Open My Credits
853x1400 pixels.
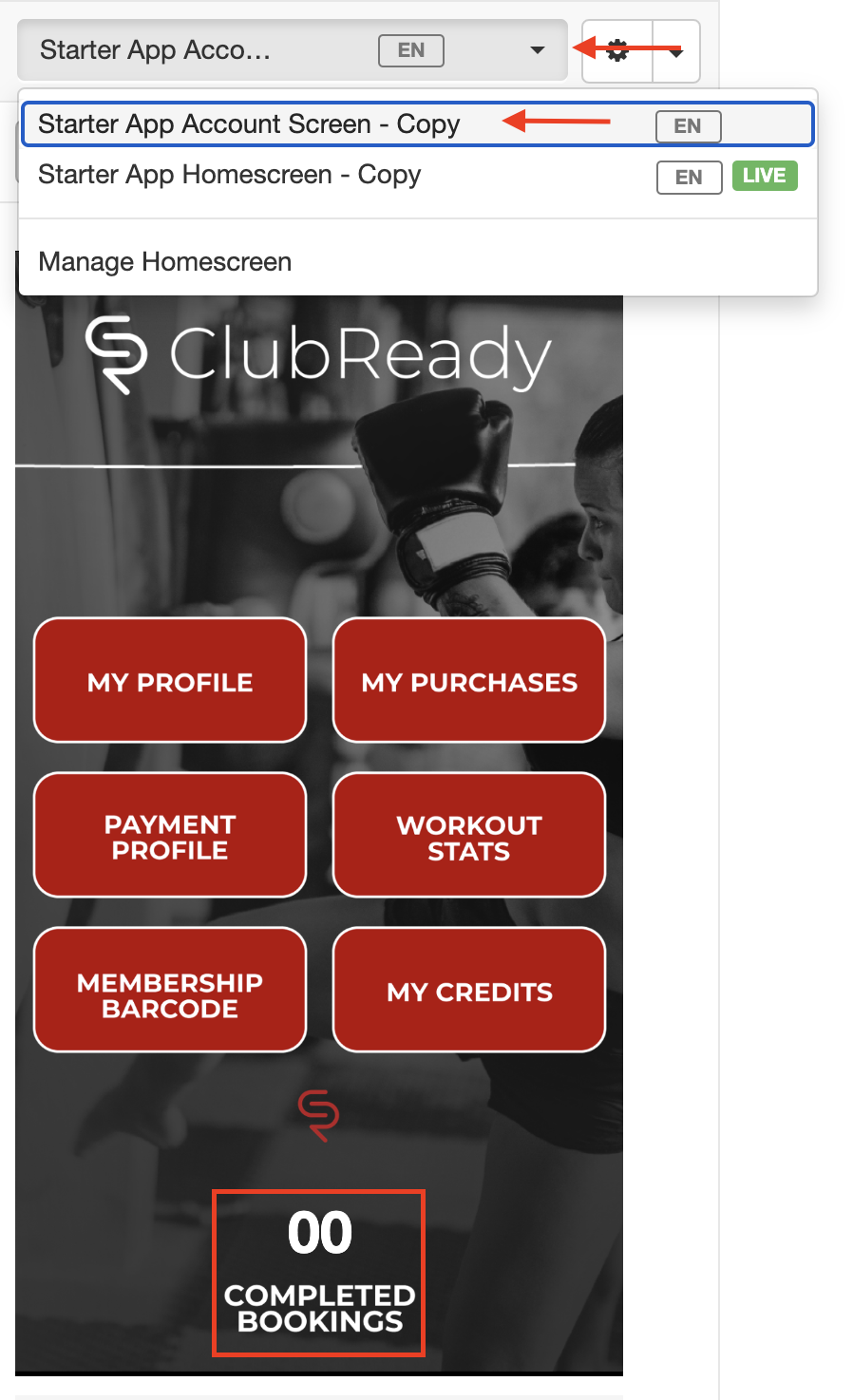click(469, 991)
